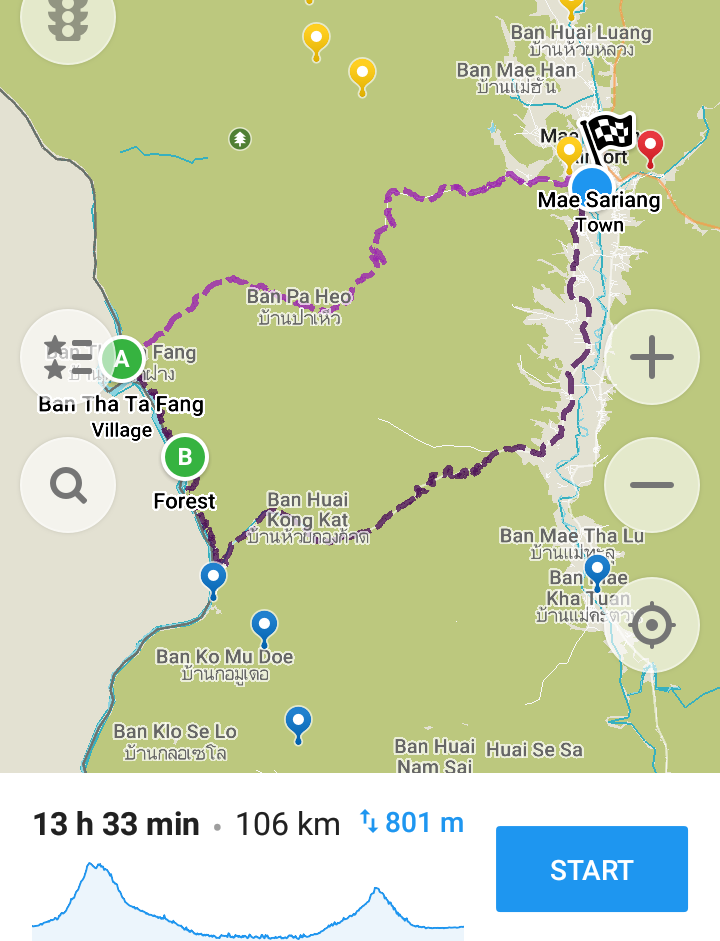Zoom out of the map
Screen dimensions: 720x941
(x=652, y=485)
